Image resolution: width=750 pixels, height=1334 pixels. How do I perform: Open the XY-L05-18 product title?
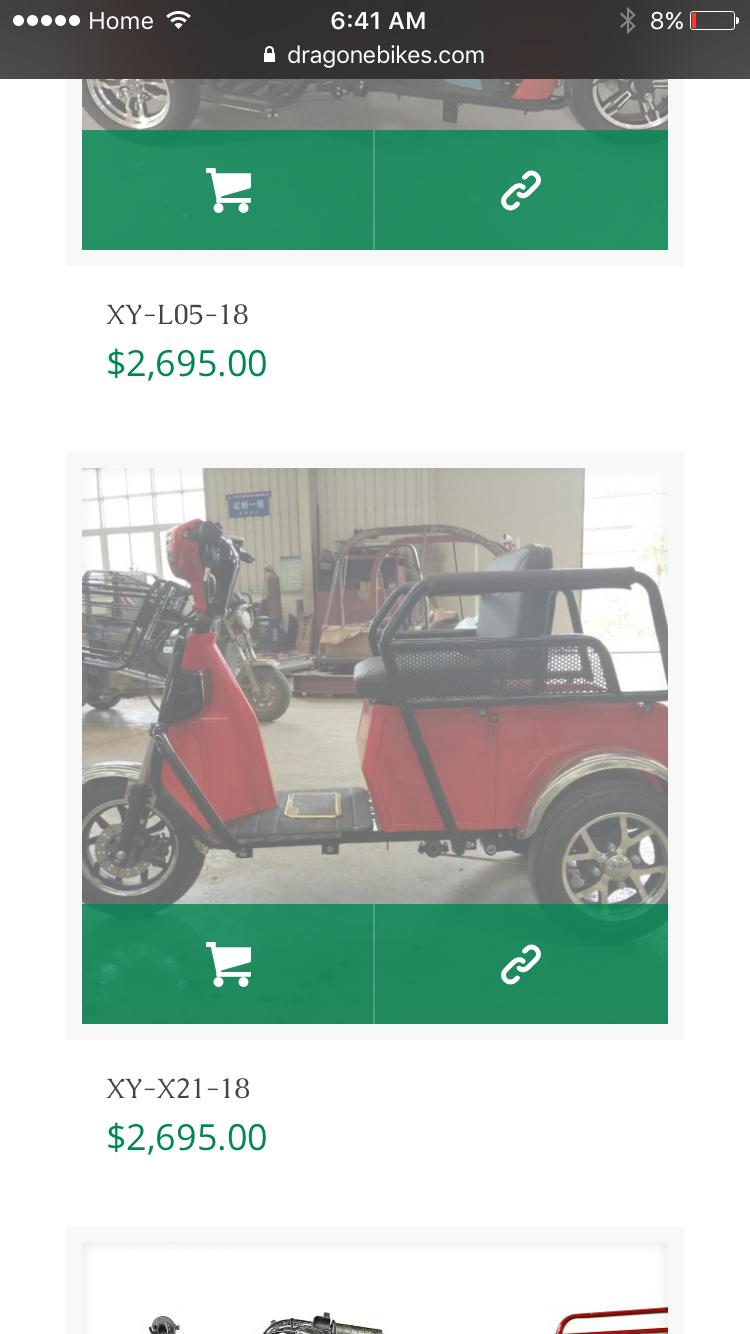pyautogui.click(x=177, y=315)
